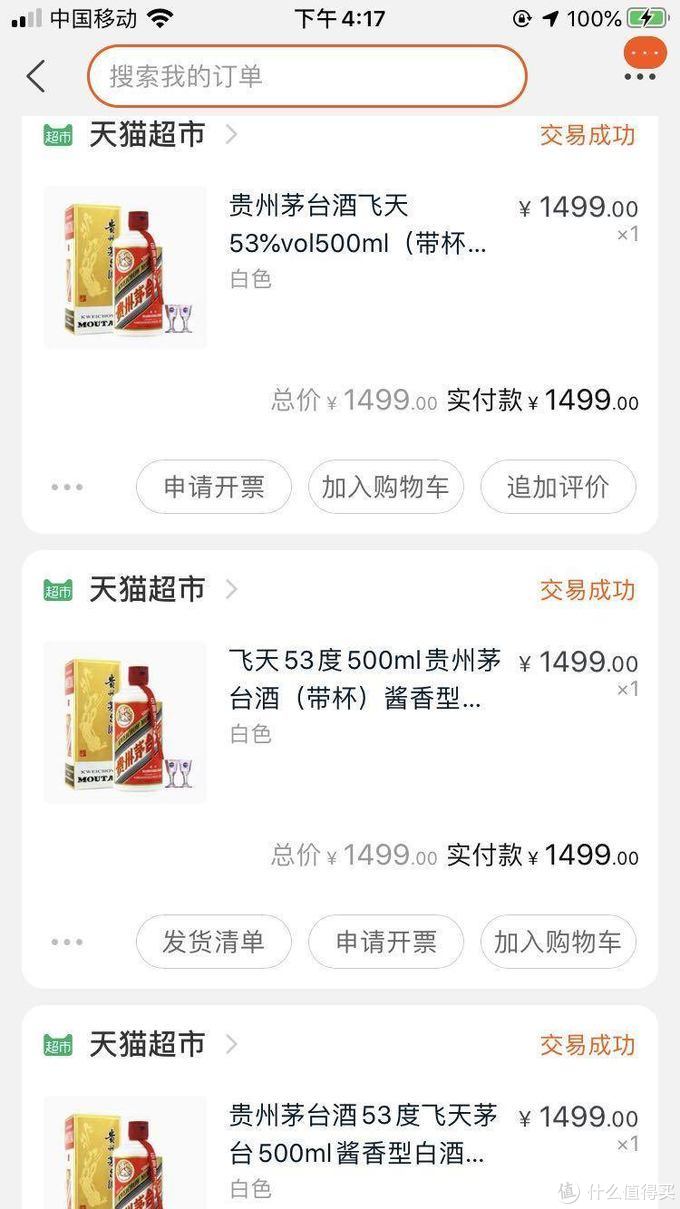This screenshot has height=1209, width=680.
Task: Tap 申请开票 on the 贵州茅台酒飞天 order
Action: [x=214, y=487]
